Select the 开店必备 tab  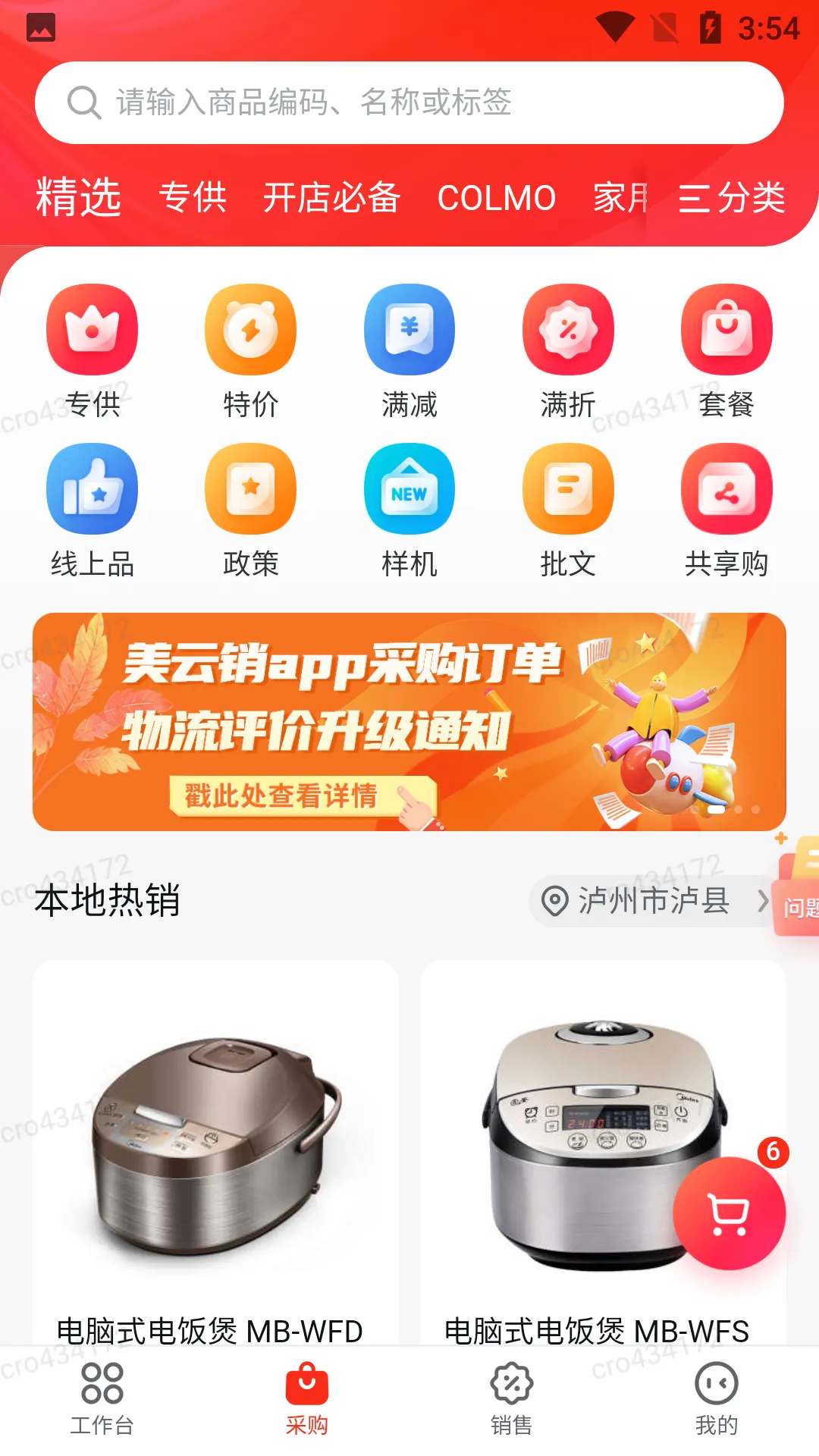pyautogui.click(x=331, y=198)
